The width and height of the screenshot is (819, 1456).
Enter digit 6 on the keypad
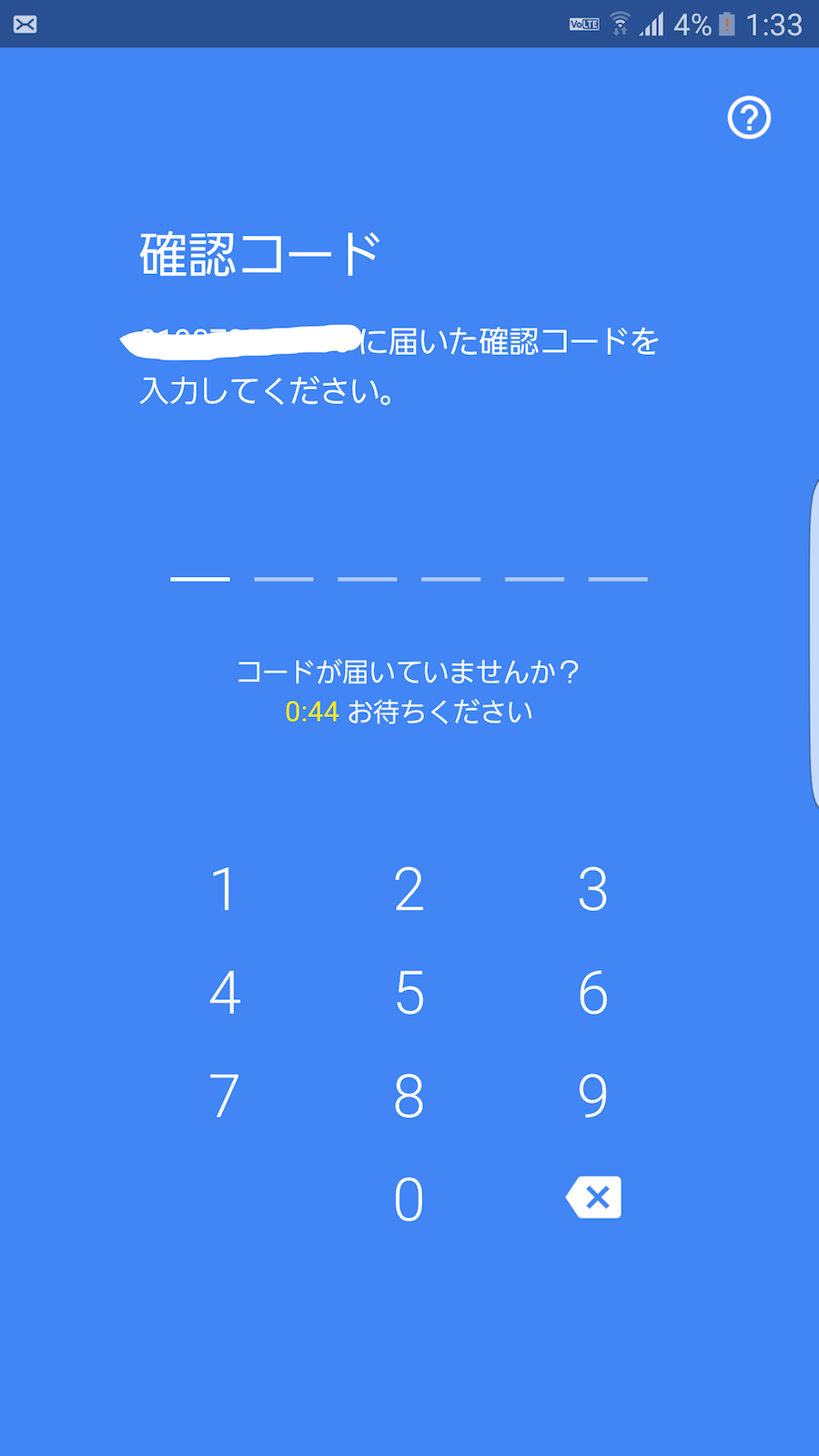coord(592,992)
